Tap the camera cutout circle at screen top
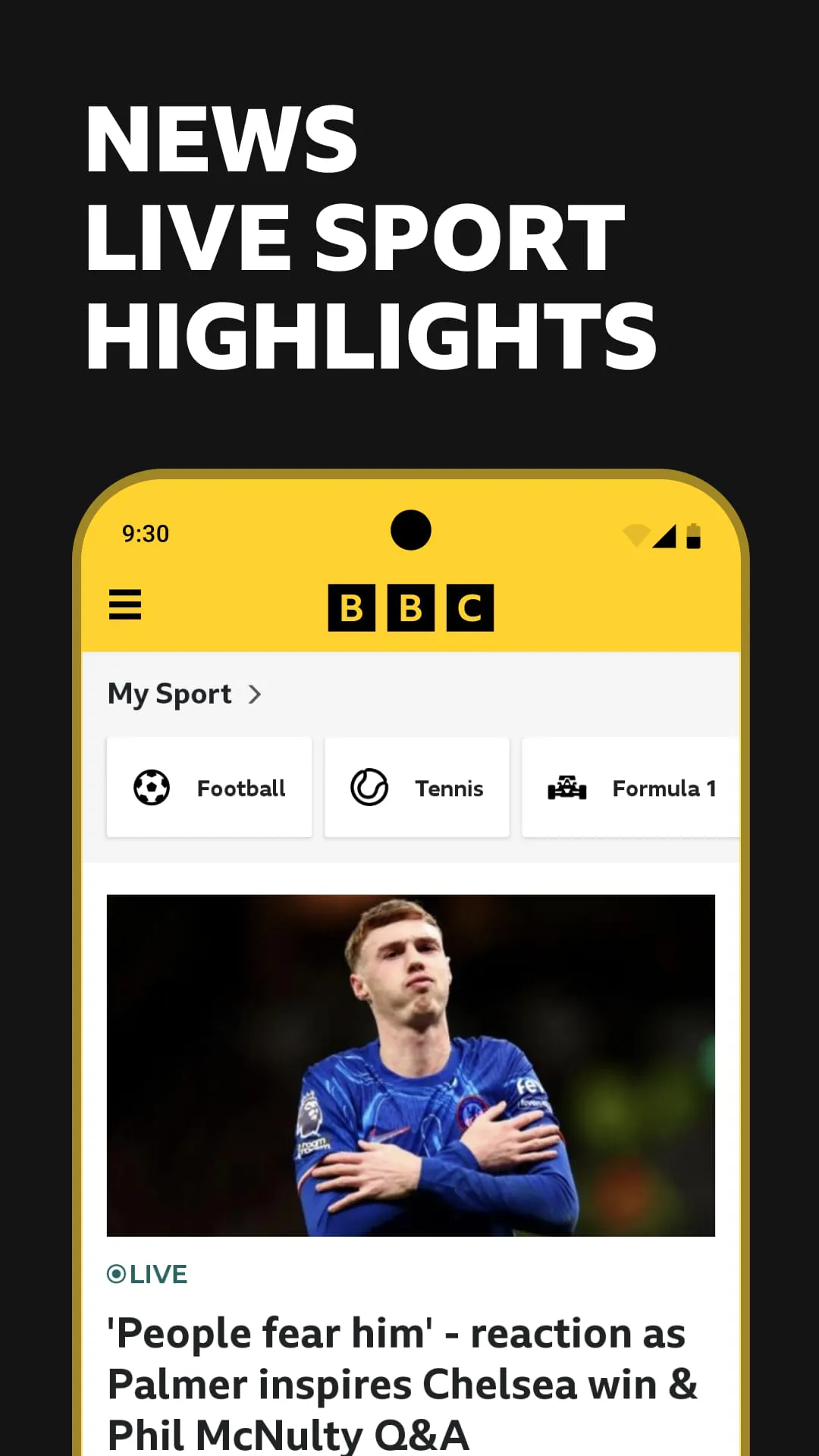The height and width of the screenshot is (1456, 819). [412, 530]
